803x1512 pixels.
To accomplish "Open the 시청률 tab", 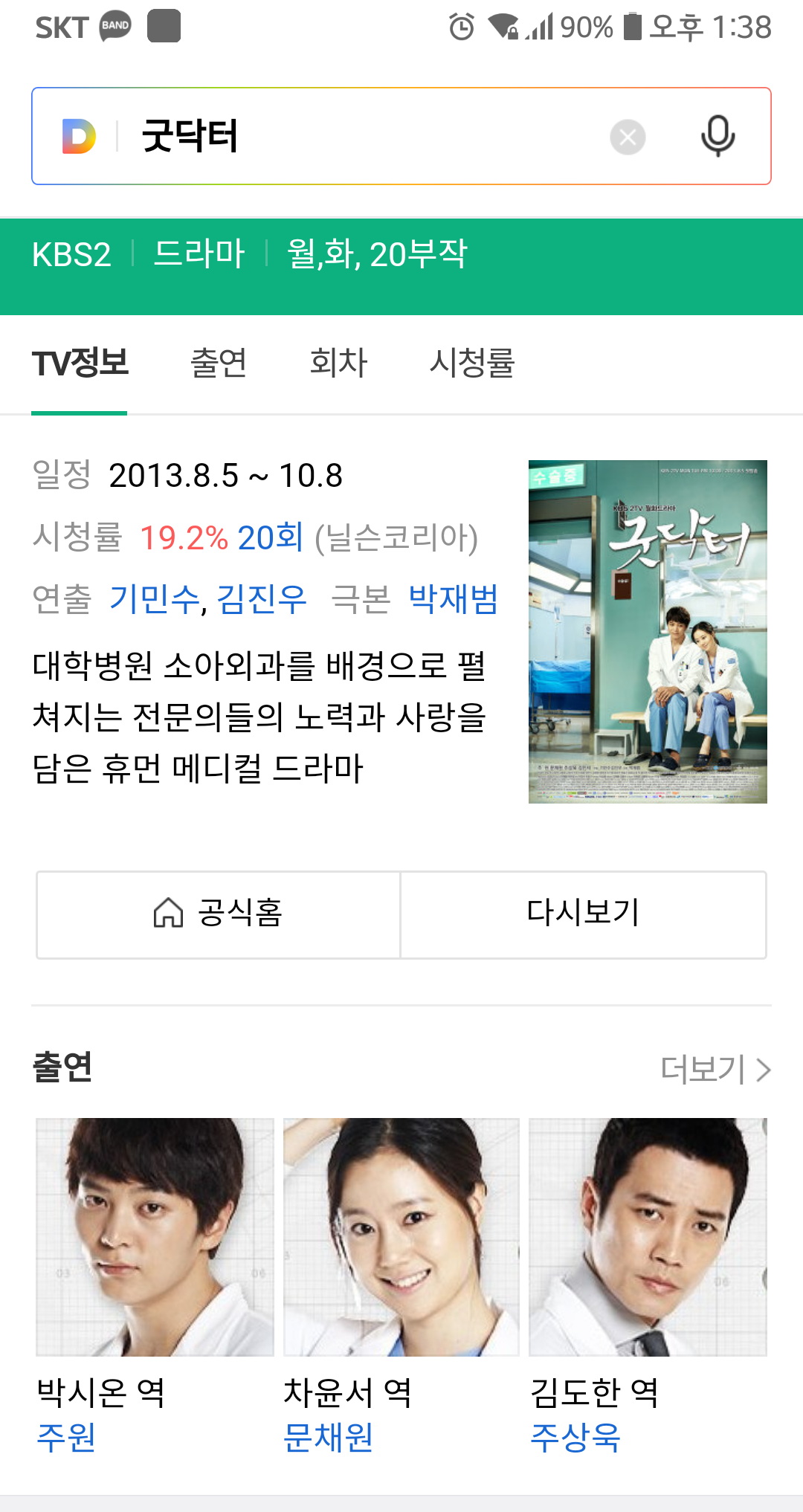I will pyautogui.click(x=472, y=363).
